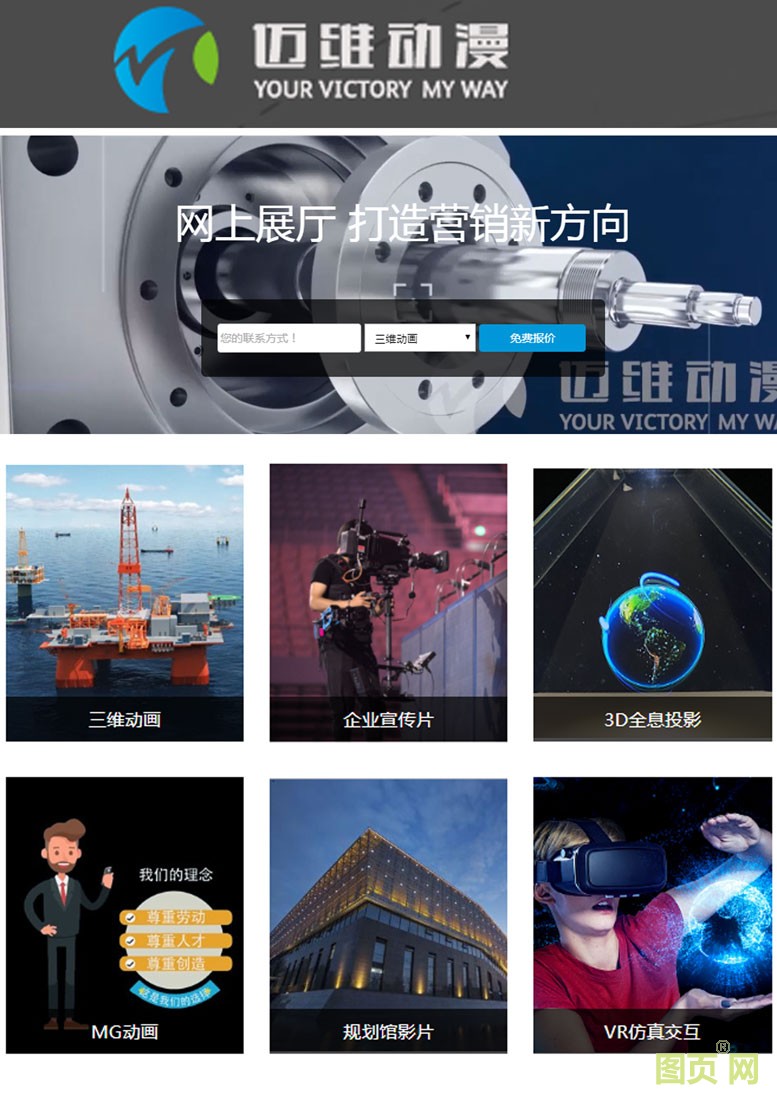
Task: Open the MG动画 tile
Action: click(125, 914)
